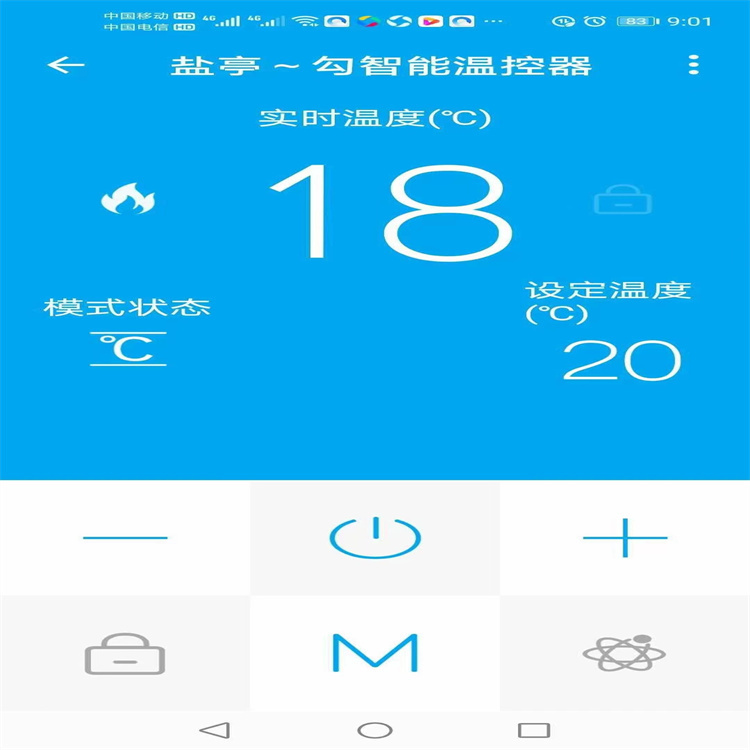Viewport: 750px width, 750px height.
Task: Toggle the thermostat power button
Action: pos(375,538)
